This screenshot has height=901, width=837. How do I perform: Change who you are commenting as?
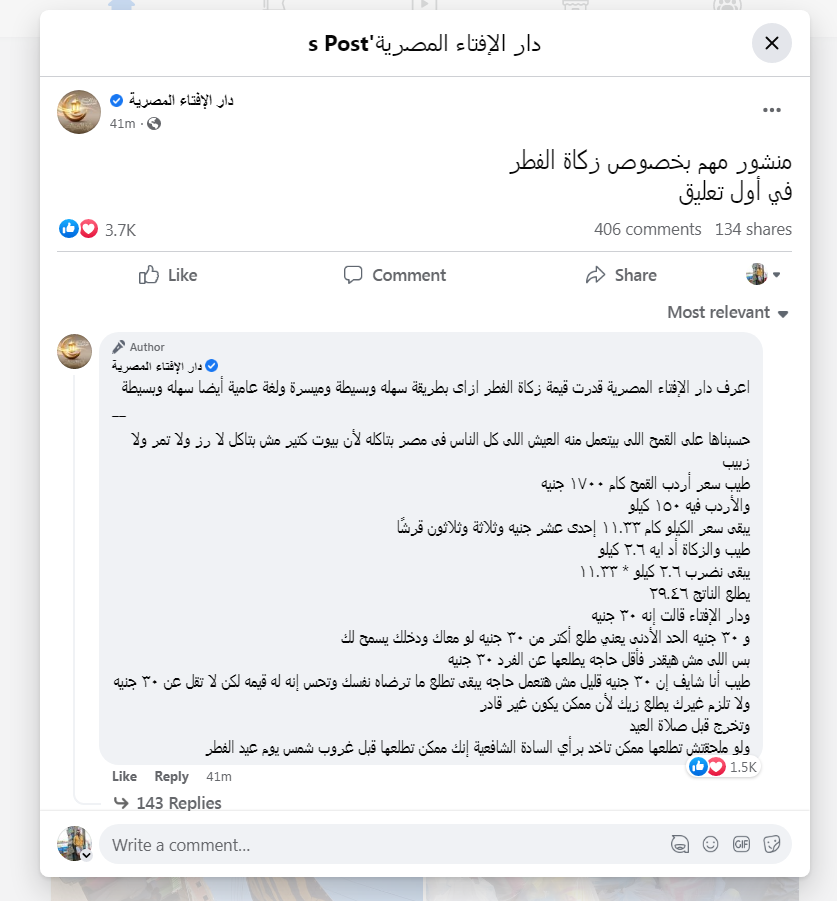[x=763, y=274]
